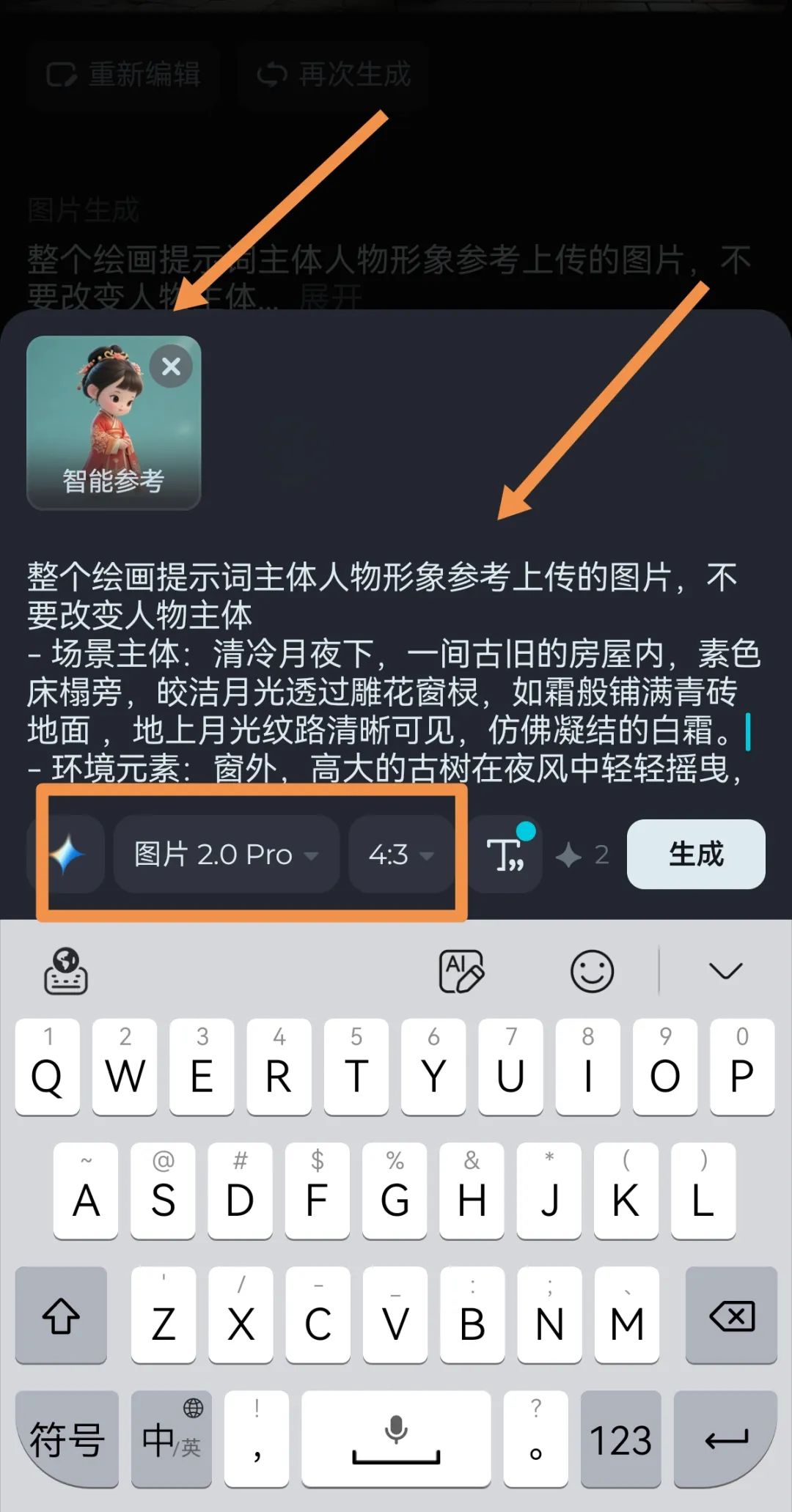
Task: Tap 再次生成 to regenerate
Action: [334, 75]
